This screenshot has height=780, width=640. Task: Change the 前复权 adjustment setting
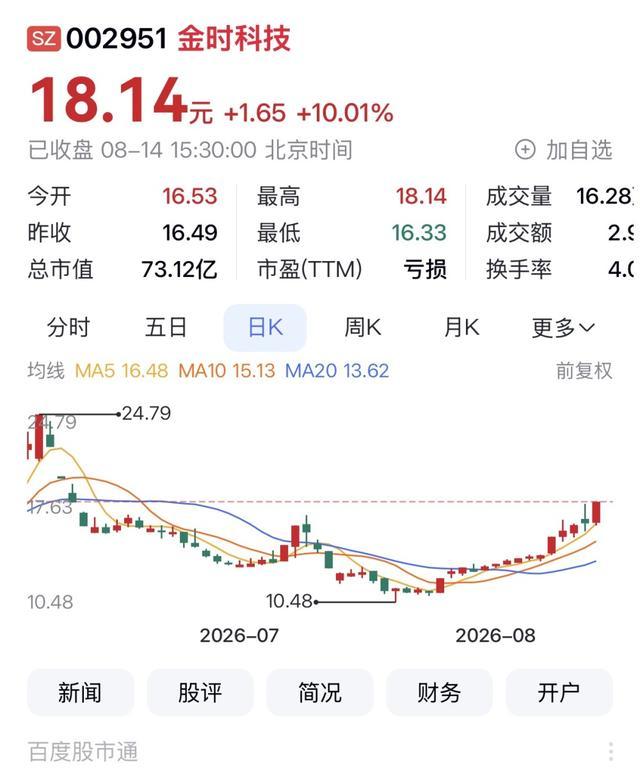tap(584, 371)
